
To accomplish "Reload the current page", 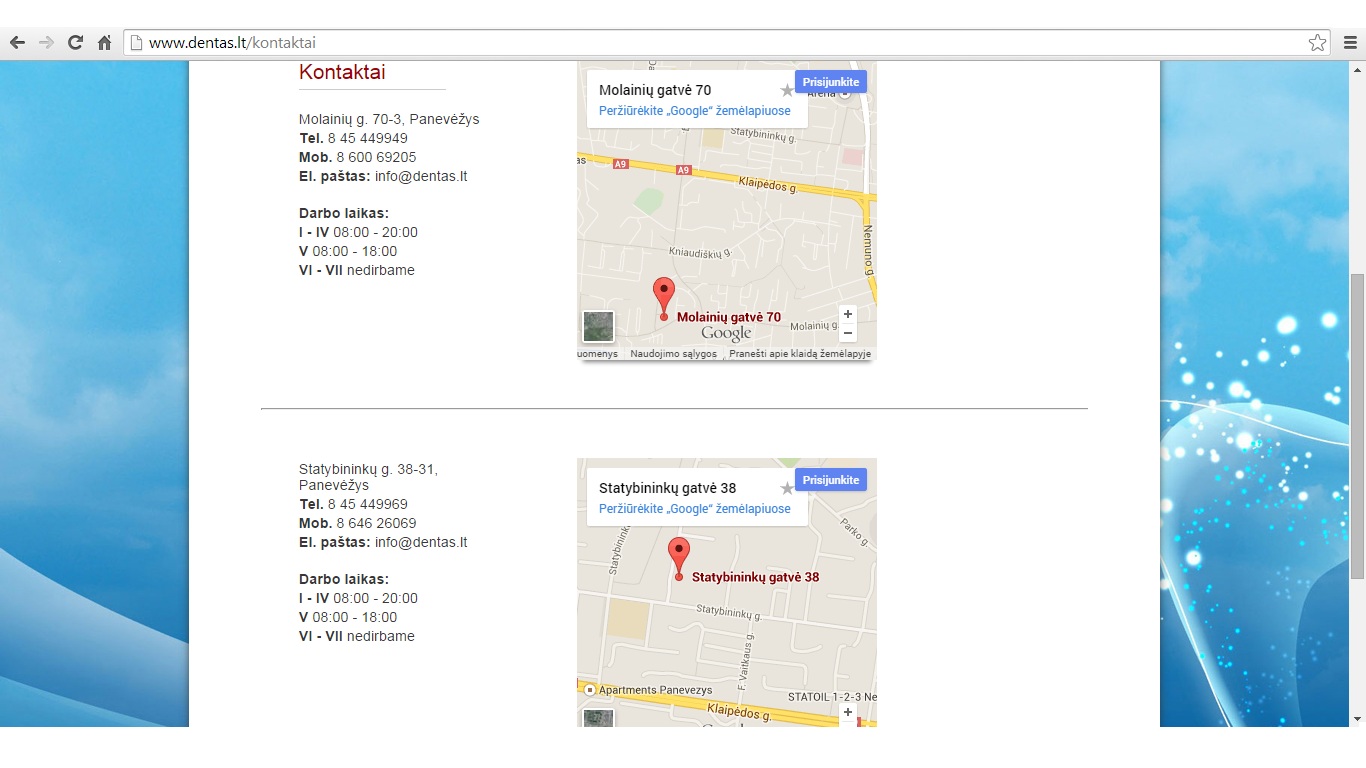I will (x=75, y=42).
